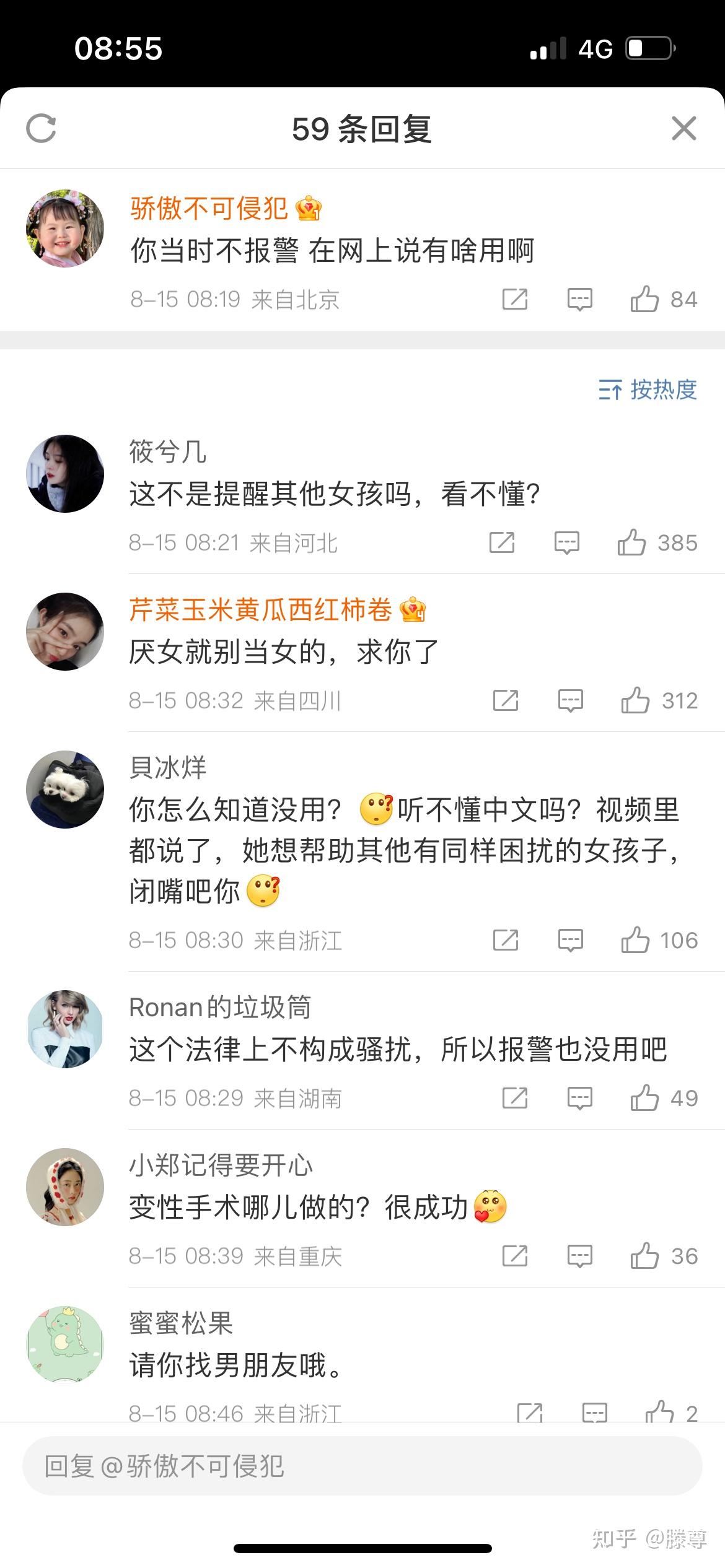Image resolution: width=725 pixels, height=1568 pixels.
Task: Open 筱兮几's profile avatar
Action: tap(65, 474)
